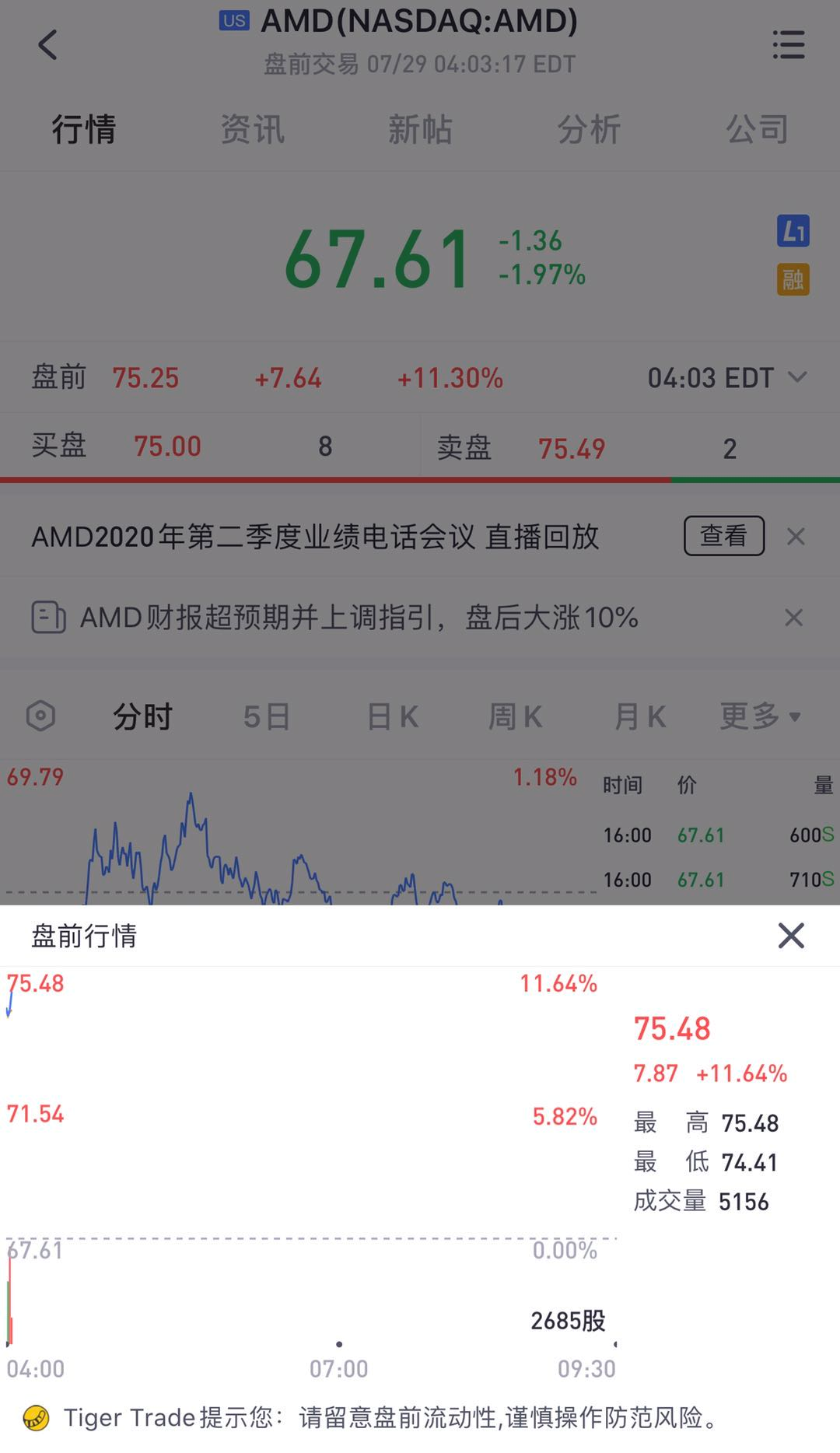Select the 5日 chart range
The image size is (840, 1453).
pos(266,716)
